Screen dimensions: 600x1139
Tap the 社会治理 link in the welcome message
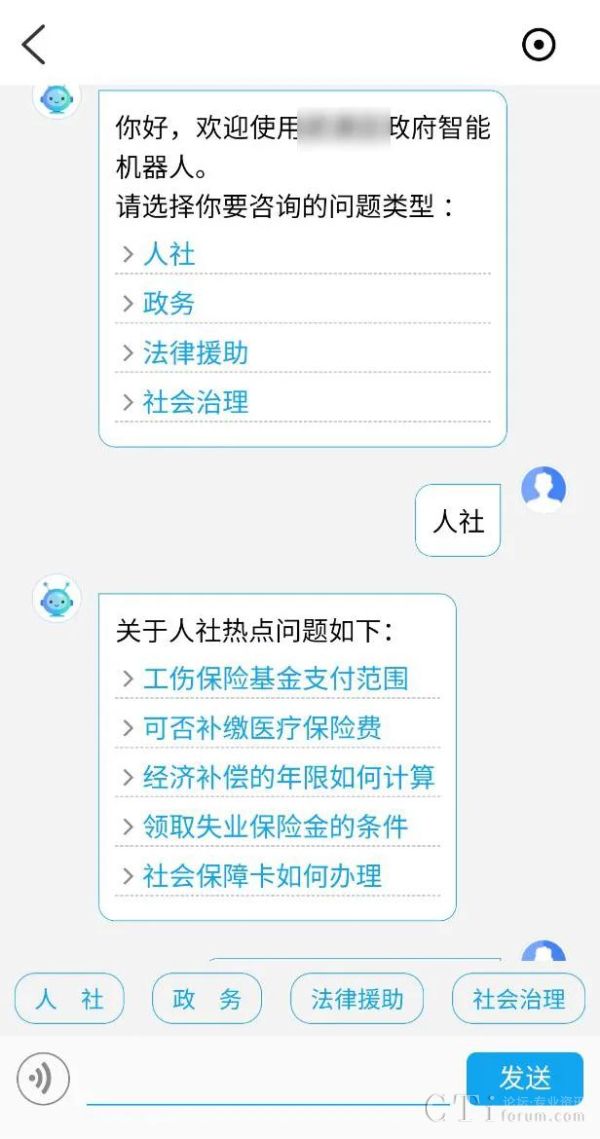point(195,403)
